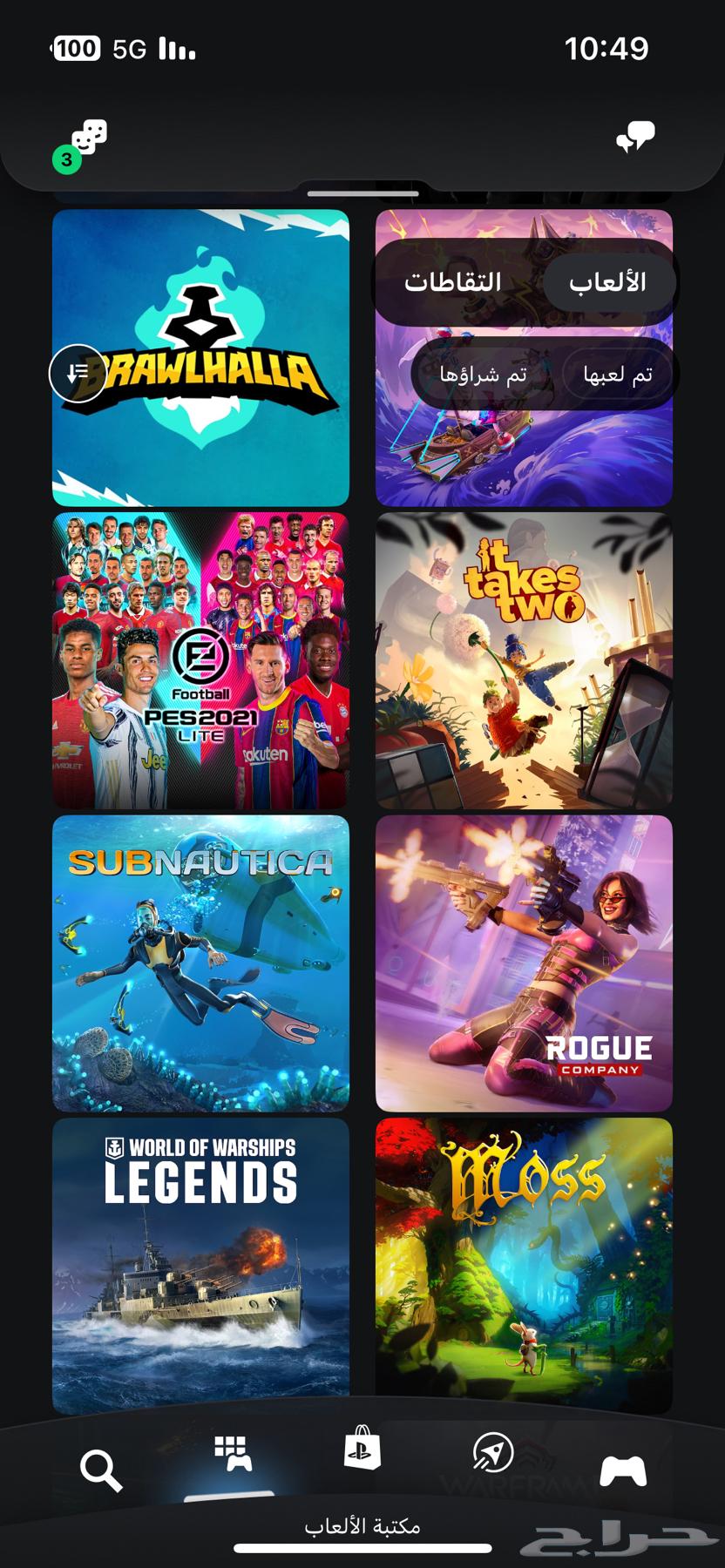
Task: Open World of Warships Legends tile
Action: (x=200, y=1265)
